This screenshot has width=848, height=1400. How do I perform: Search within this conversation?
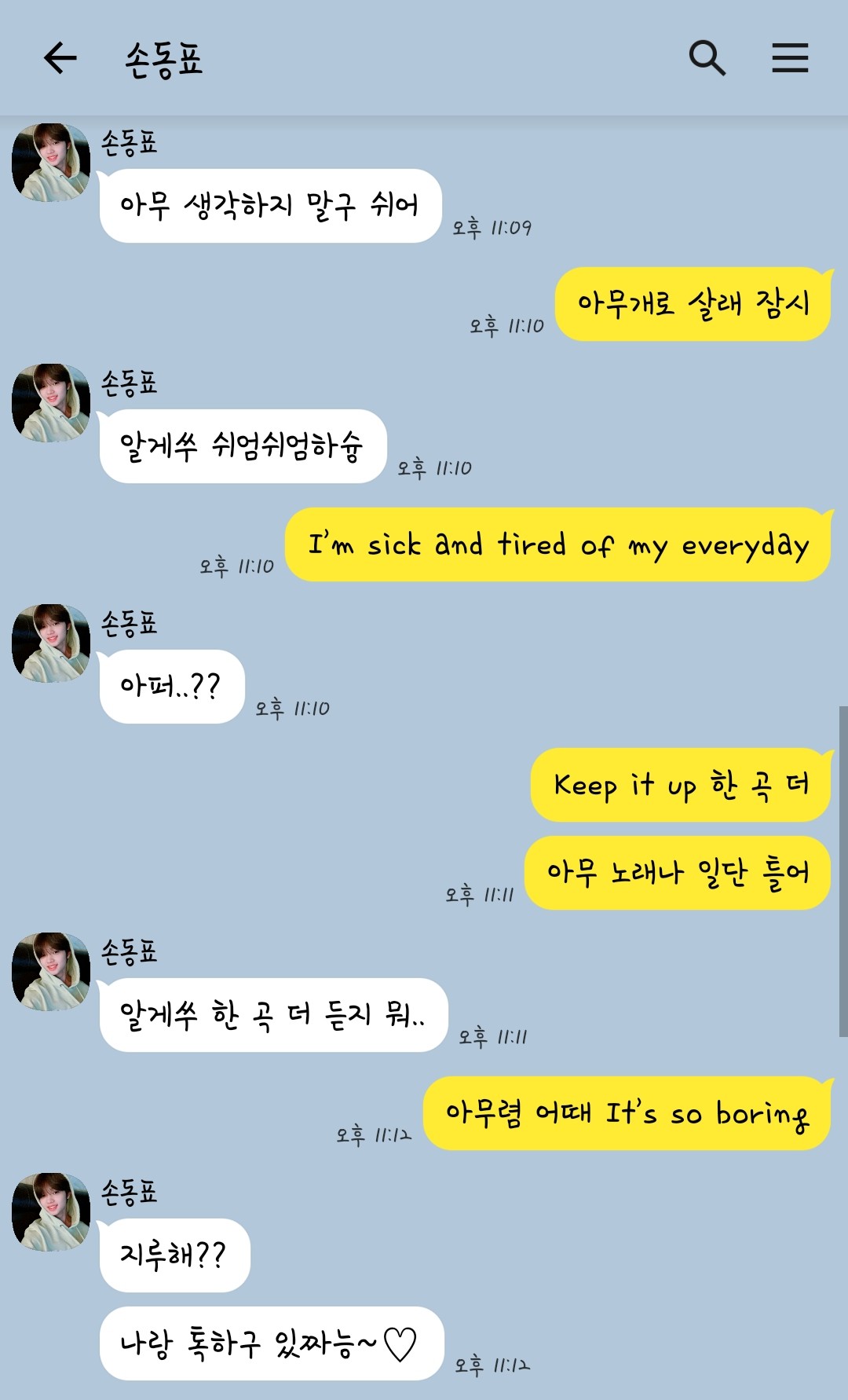pos(707,58)
